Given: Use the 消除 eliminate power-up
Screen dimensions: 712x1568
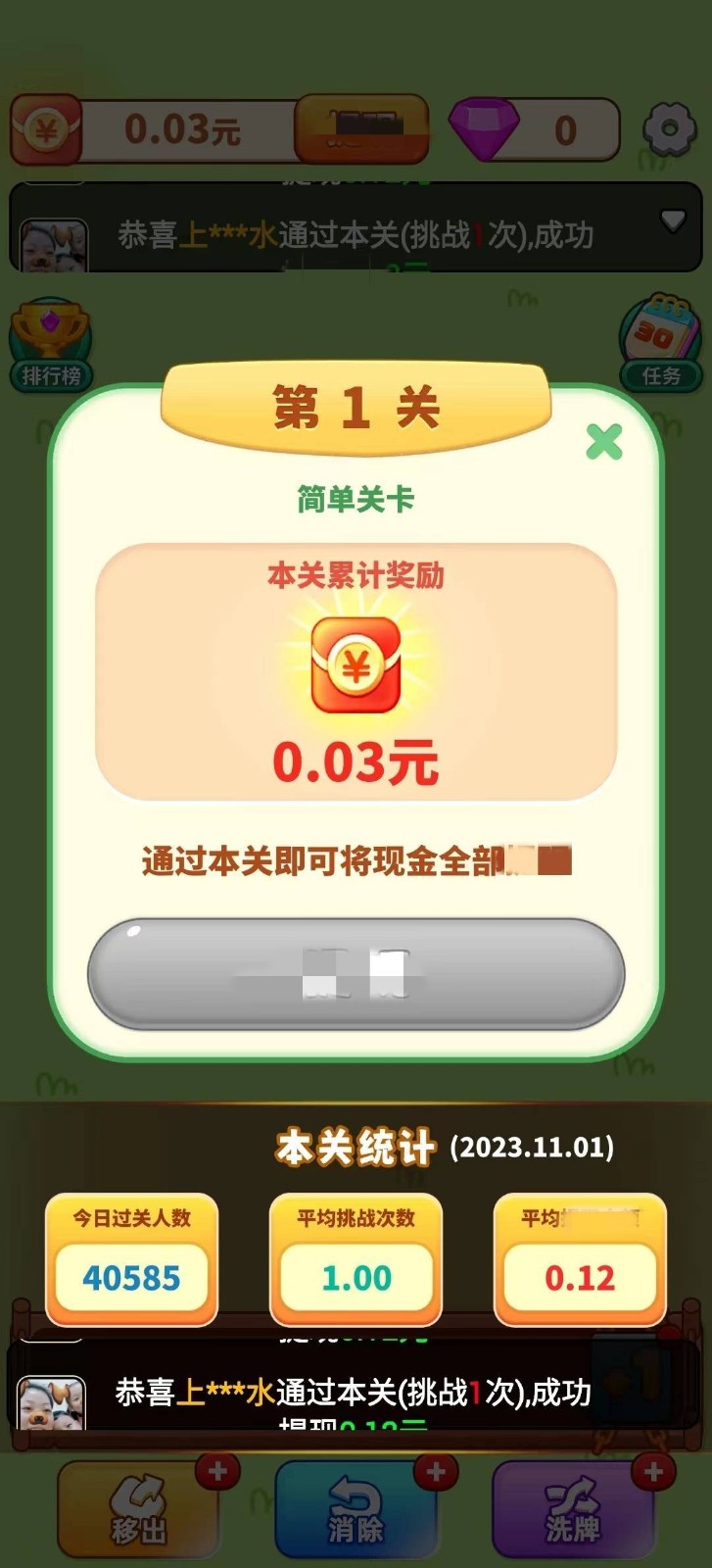Looking at the screenshot, I should [356, 1509].
